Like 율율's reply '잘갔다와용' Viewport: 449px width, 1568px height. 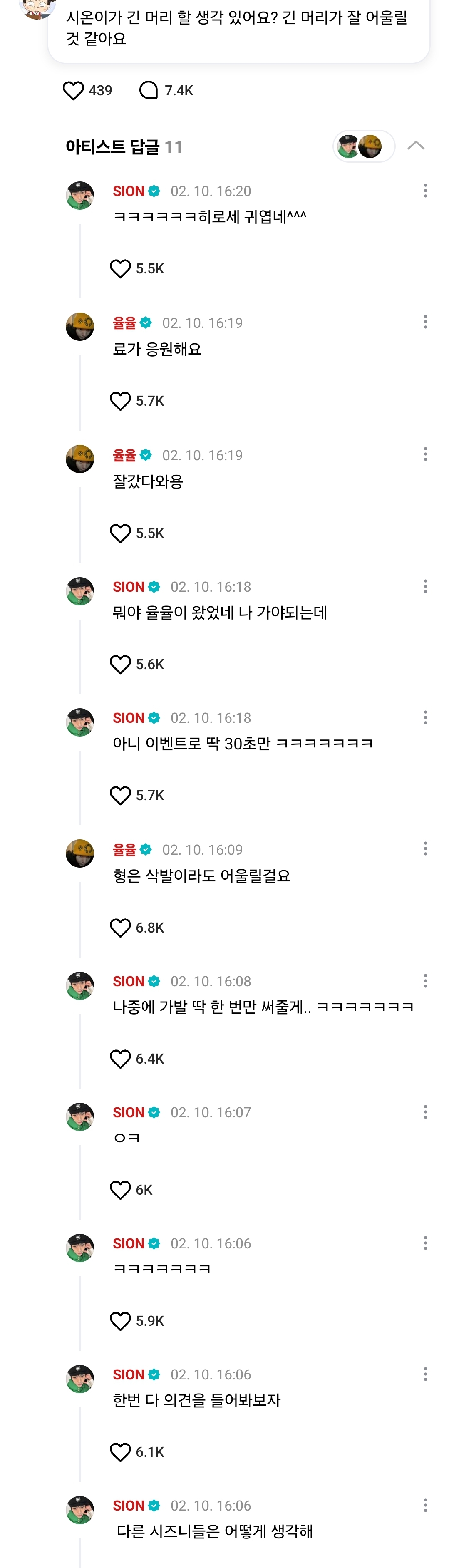(120, 533)
